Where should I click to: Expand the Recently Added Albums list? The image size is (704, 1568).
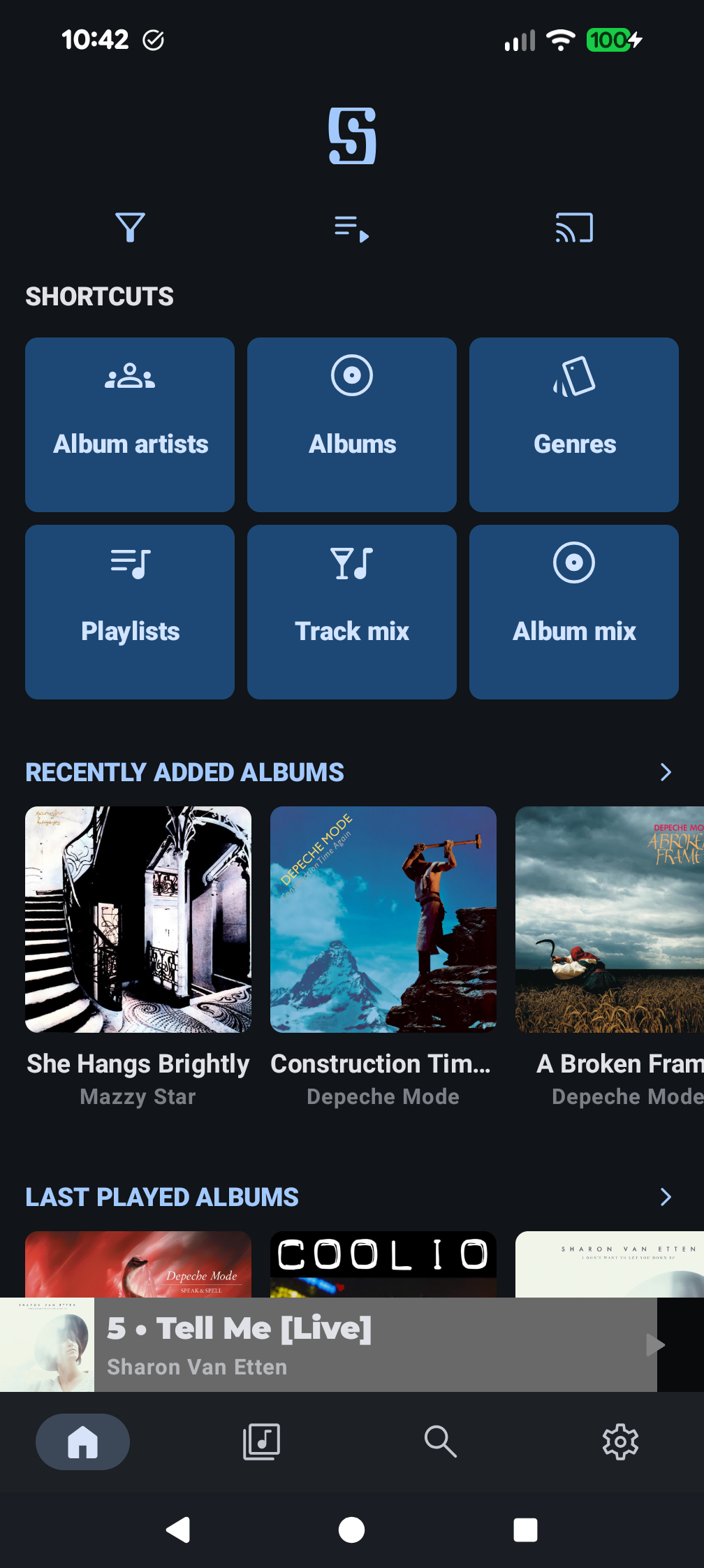pos(666,772)
